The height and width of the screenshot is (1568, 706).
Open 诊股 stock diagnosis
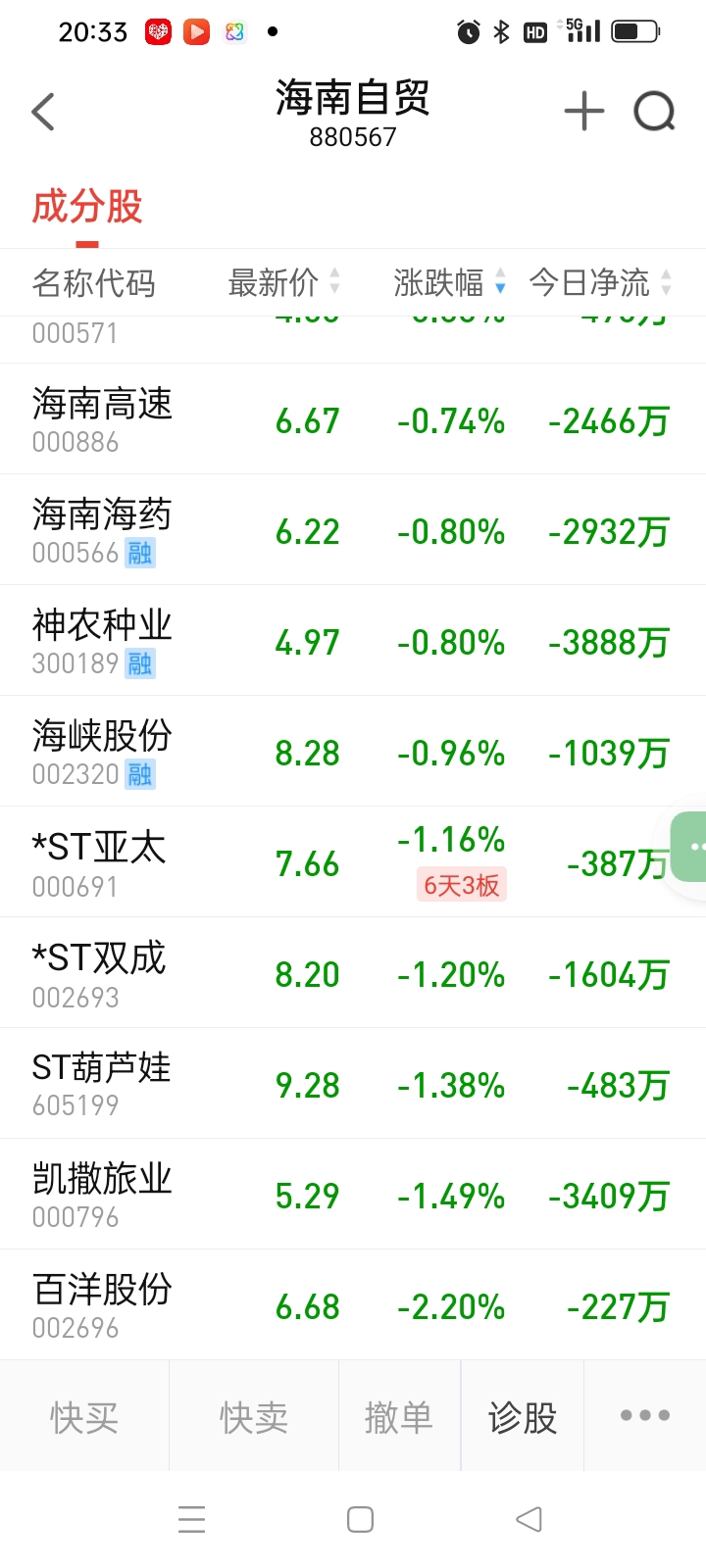pyautogui.click(x=523, y=1416)
